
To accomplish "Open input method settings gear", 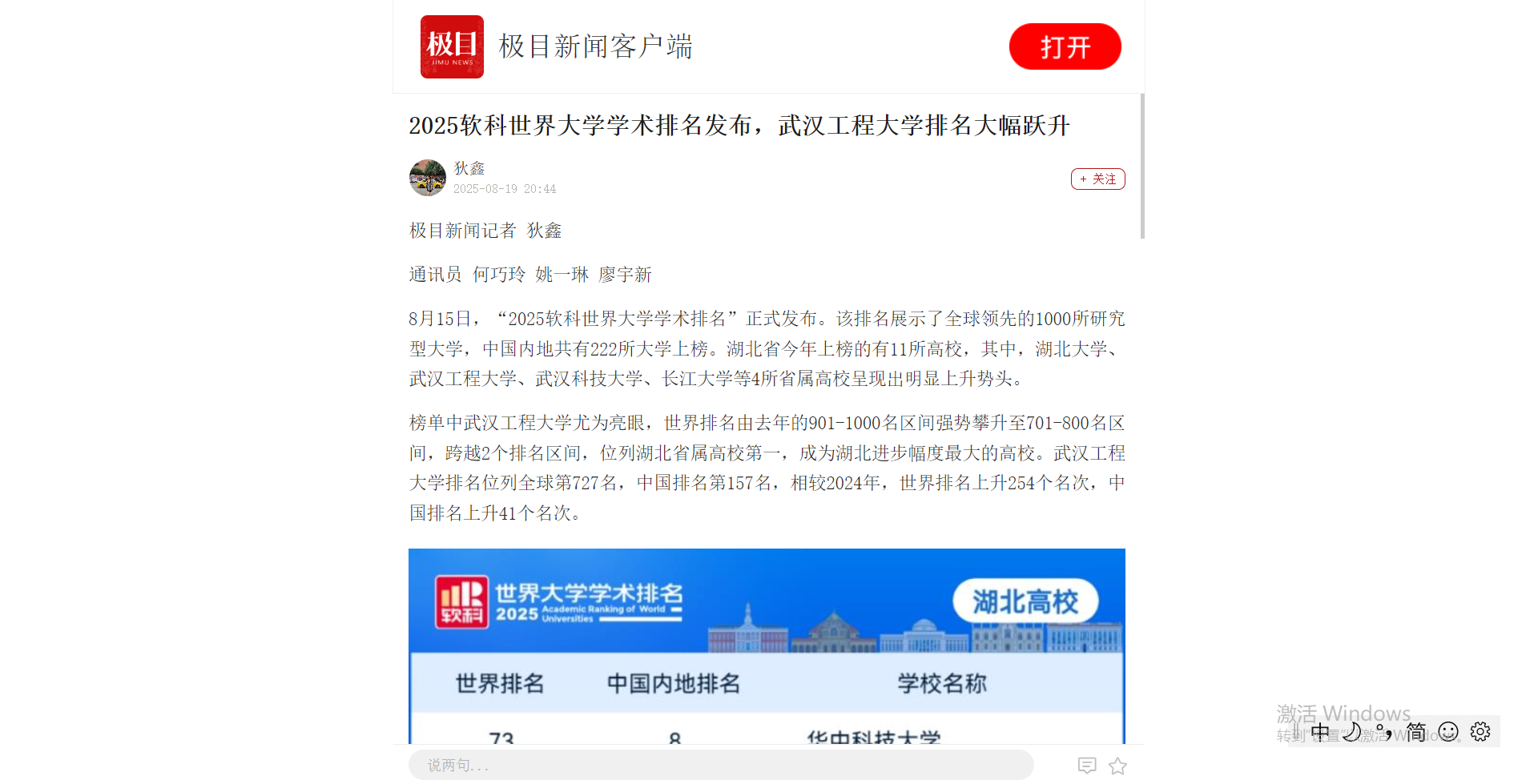I will tap(1480, 731).
